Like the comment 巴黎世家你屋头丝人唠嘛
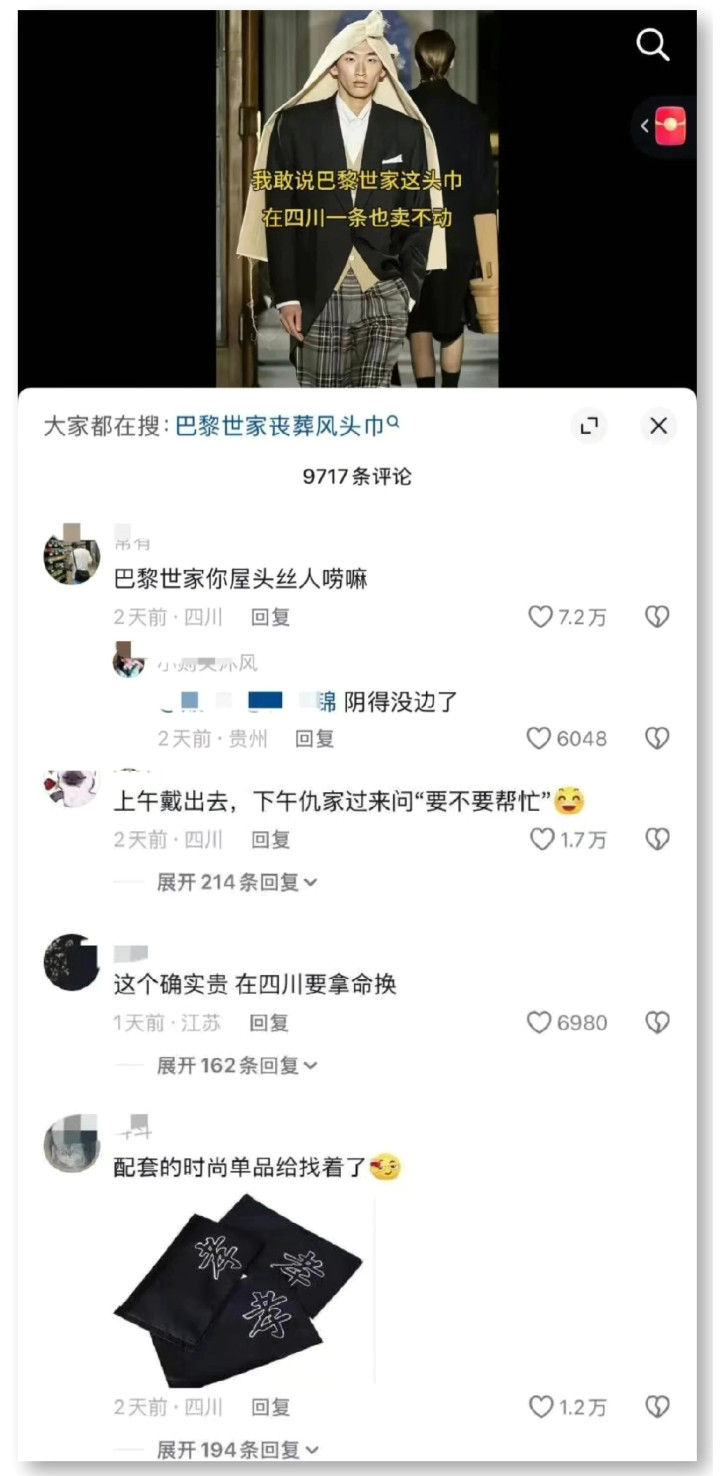The height and width of the screenshot is (1476, 720). click(x=541, y=617)
